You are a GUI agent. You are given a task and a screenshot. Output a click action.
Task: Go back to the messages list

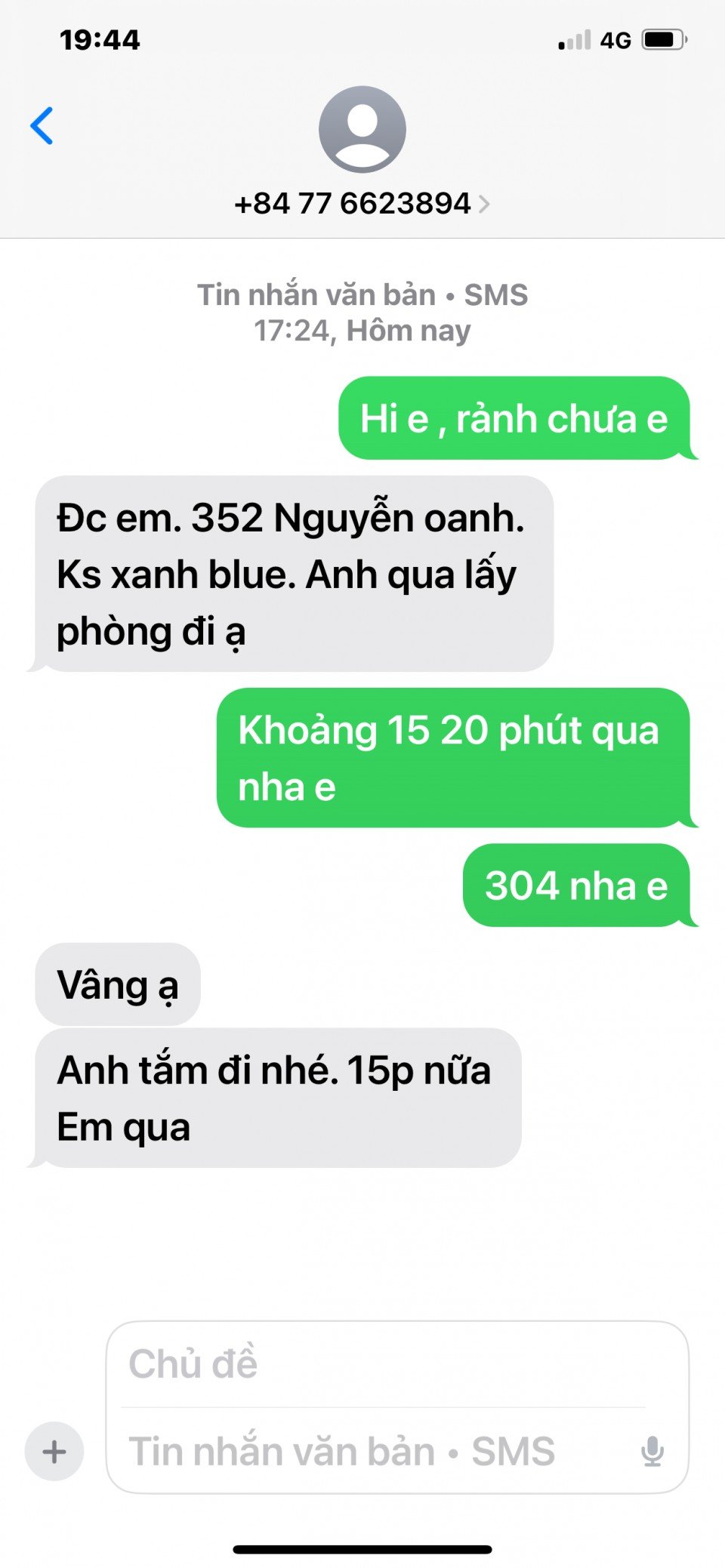[x=42, y=125]
